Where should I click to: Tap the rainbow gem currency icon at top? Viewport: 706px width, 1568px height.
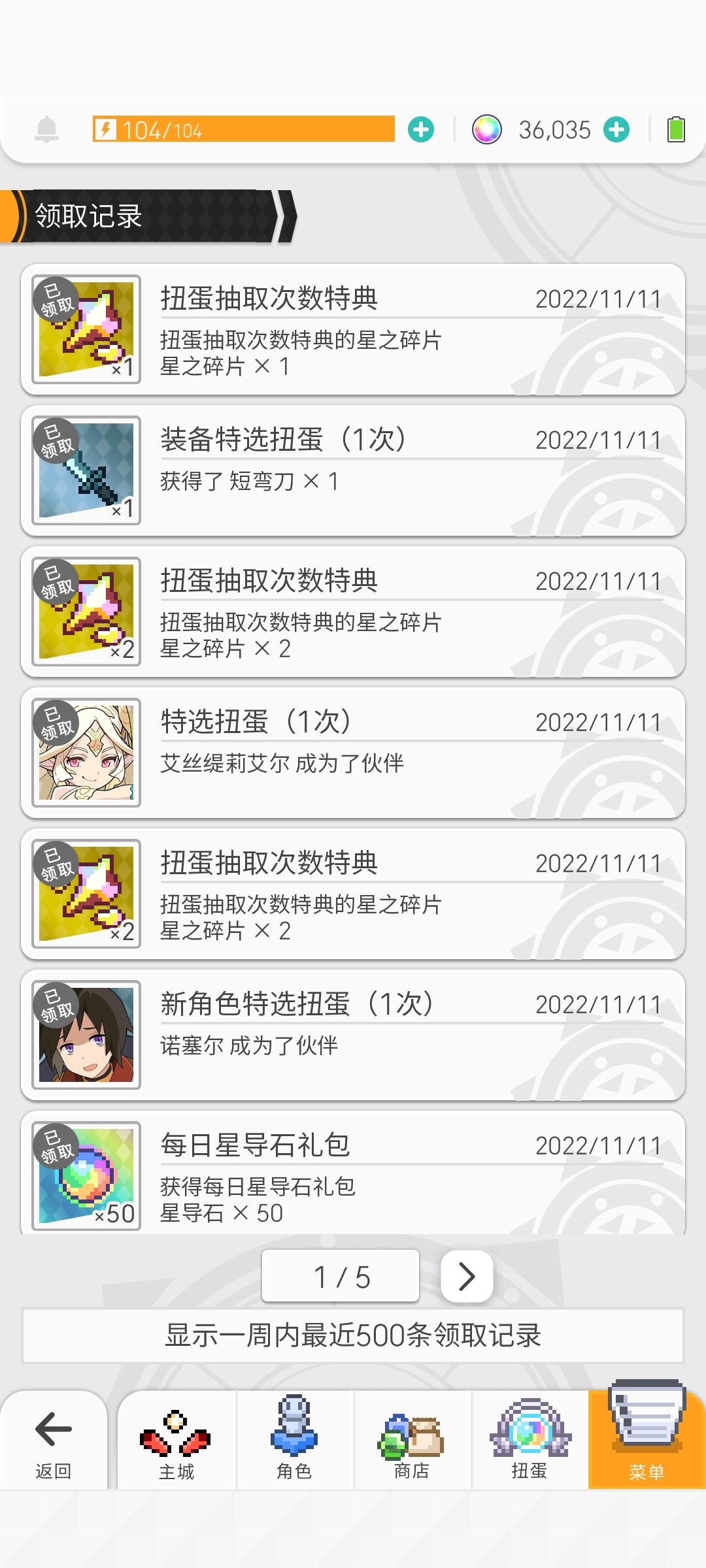tap(486, 129)
